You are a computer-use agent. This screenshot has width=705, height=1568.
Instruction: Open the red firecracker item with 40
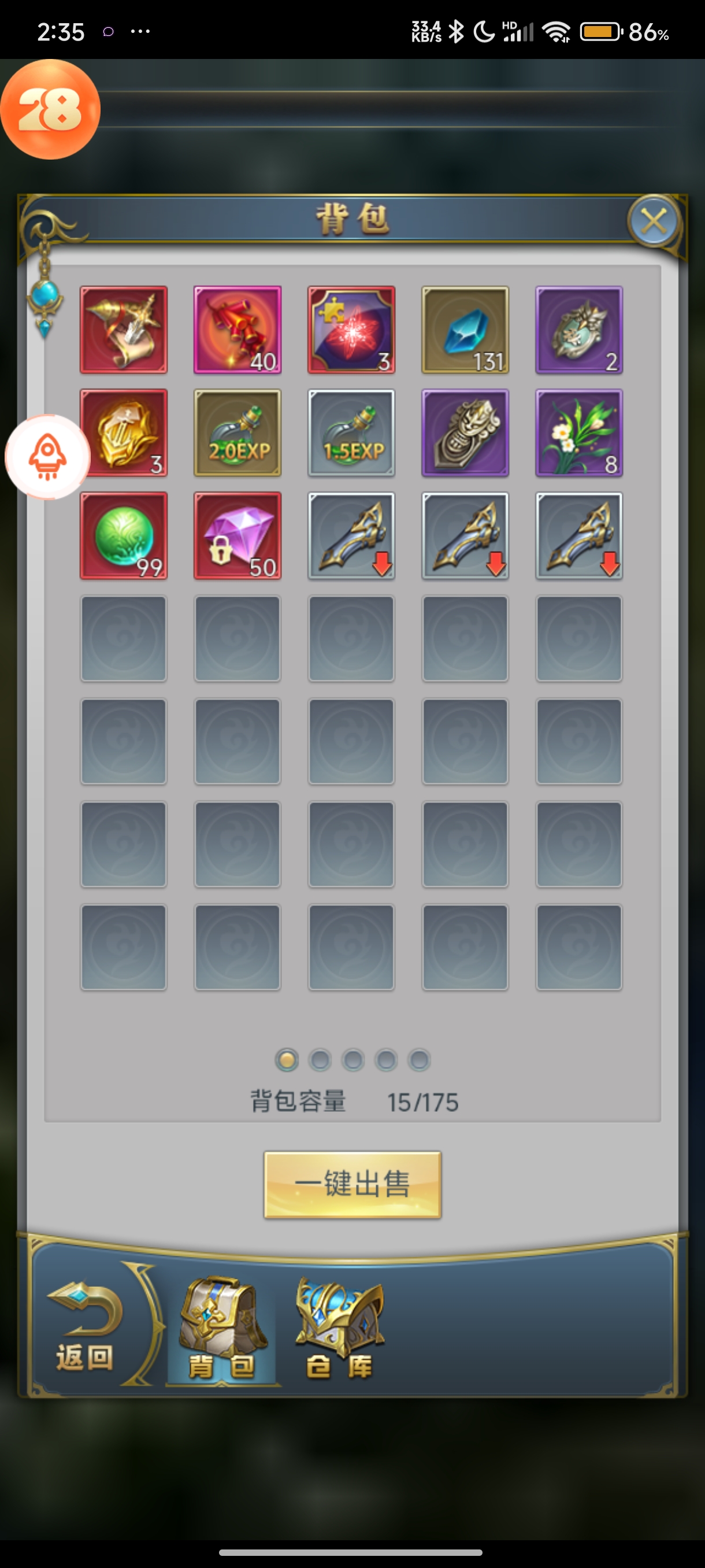(238, 330)
